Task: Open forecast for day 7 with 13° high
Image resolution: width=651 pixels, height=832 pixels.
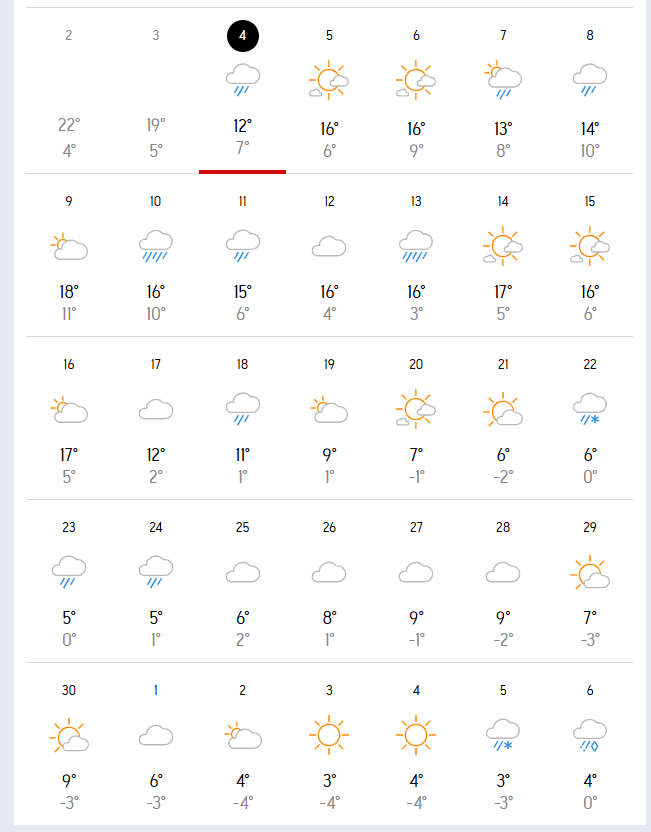Action: point(503,90)
